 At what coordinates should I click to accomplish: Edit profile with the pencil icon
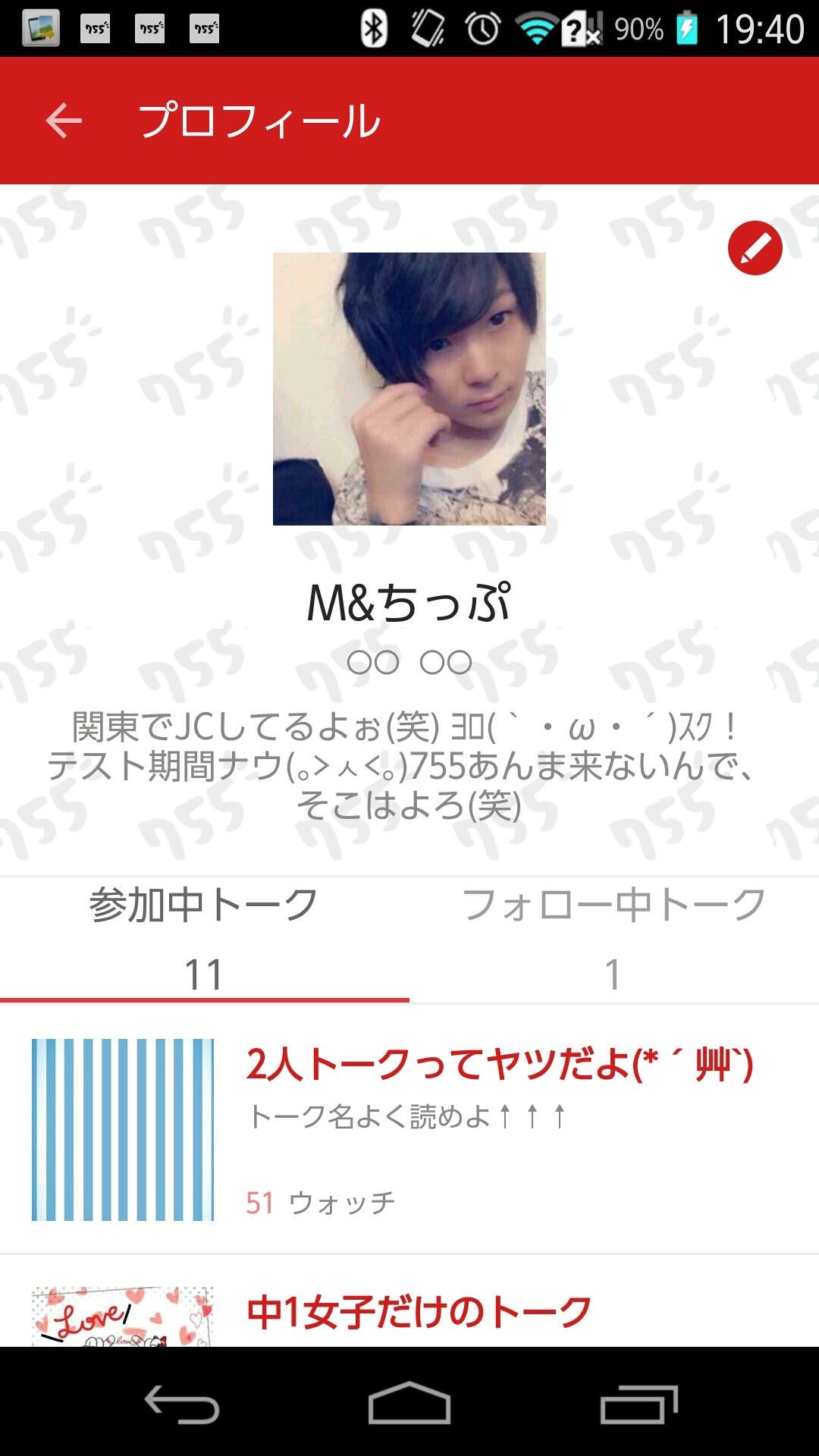[x=755, y=248]
